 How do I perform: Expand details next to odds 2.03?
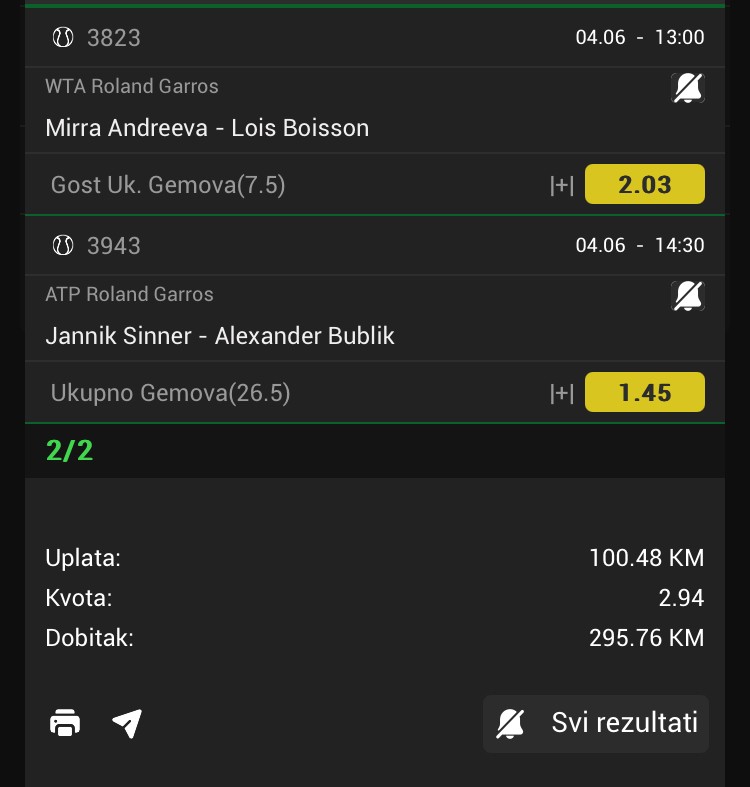(562, 185)
